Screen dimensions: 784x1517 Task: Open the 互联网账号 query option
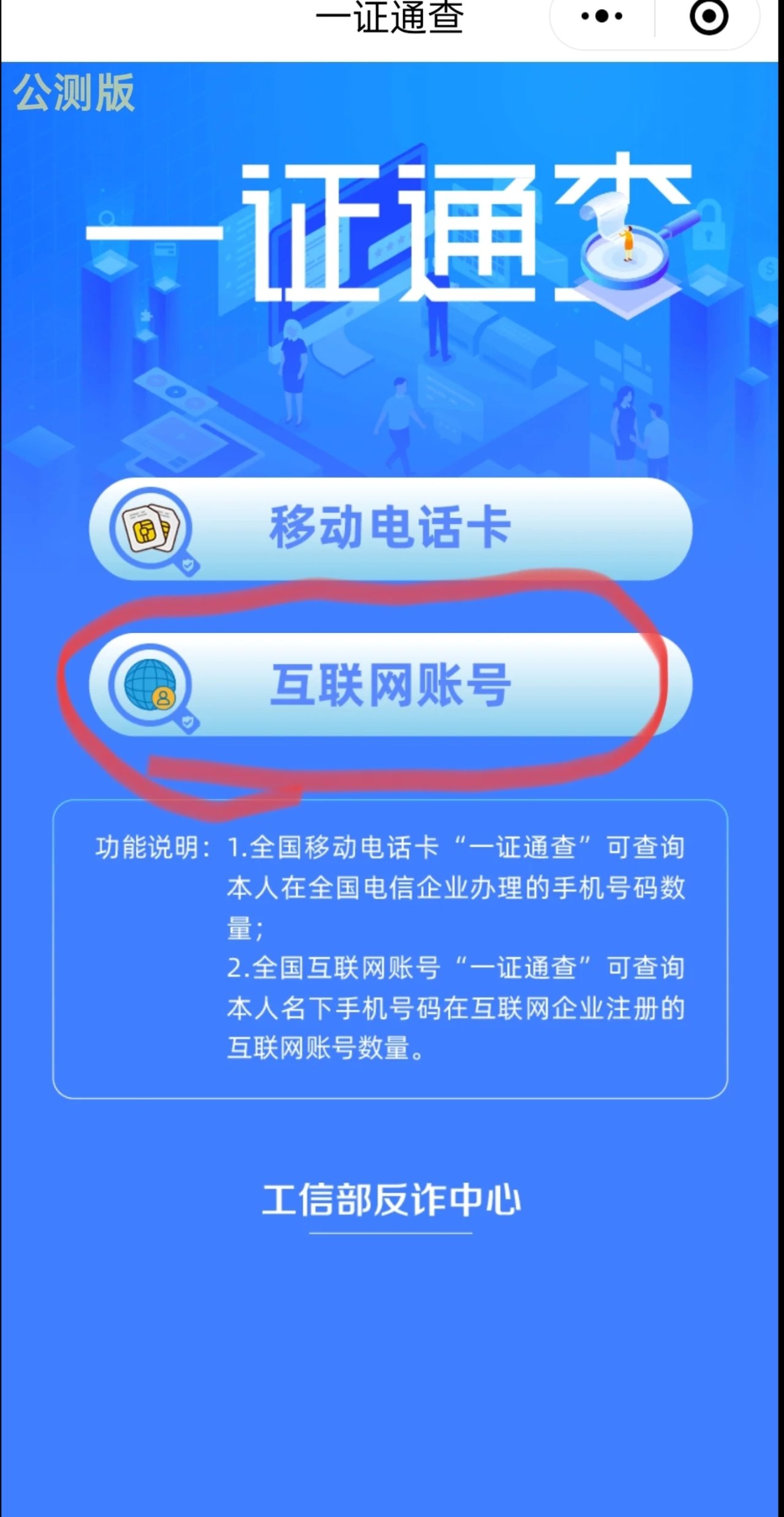coord(391,685)
